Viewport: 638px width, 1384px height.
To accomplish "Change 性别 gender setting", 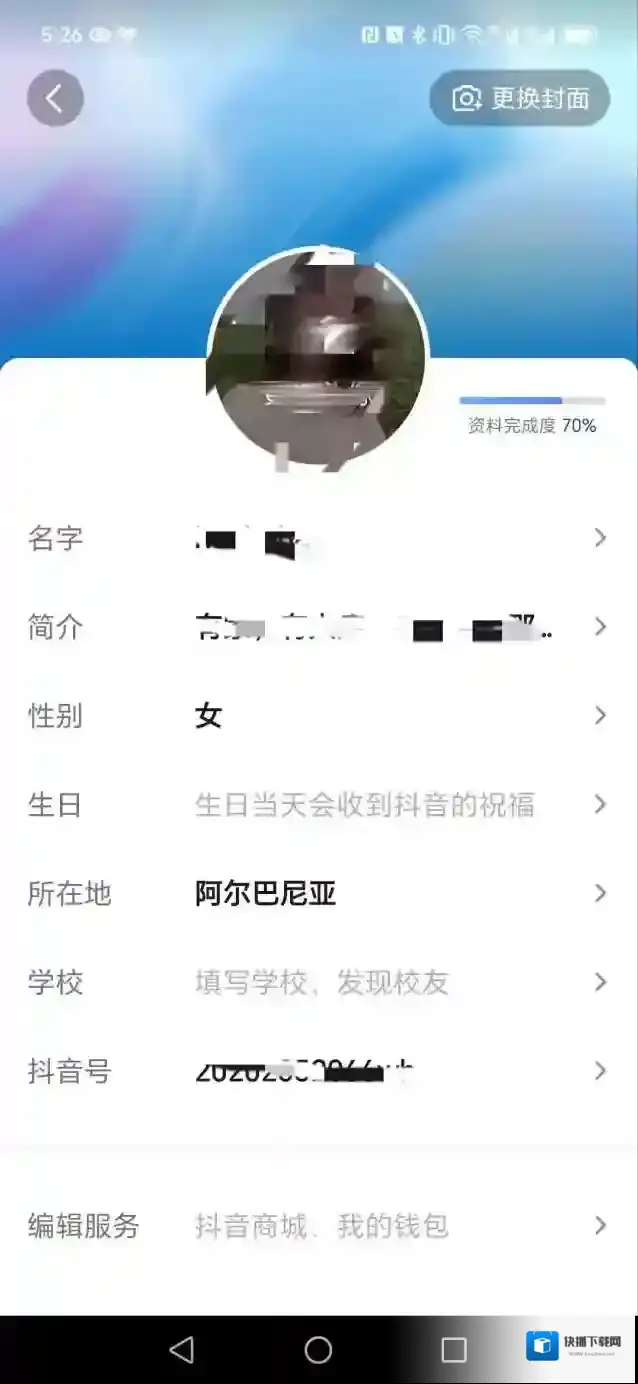I will point(318,716).
